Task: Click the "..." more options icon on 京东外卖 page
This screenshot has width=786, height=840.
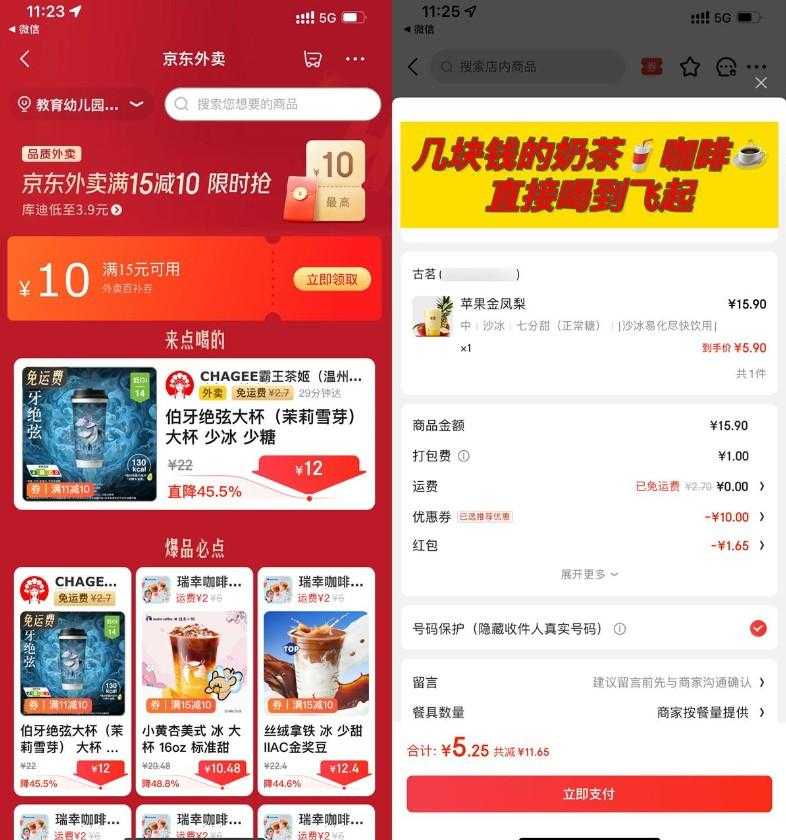Action: pos(355,59)
